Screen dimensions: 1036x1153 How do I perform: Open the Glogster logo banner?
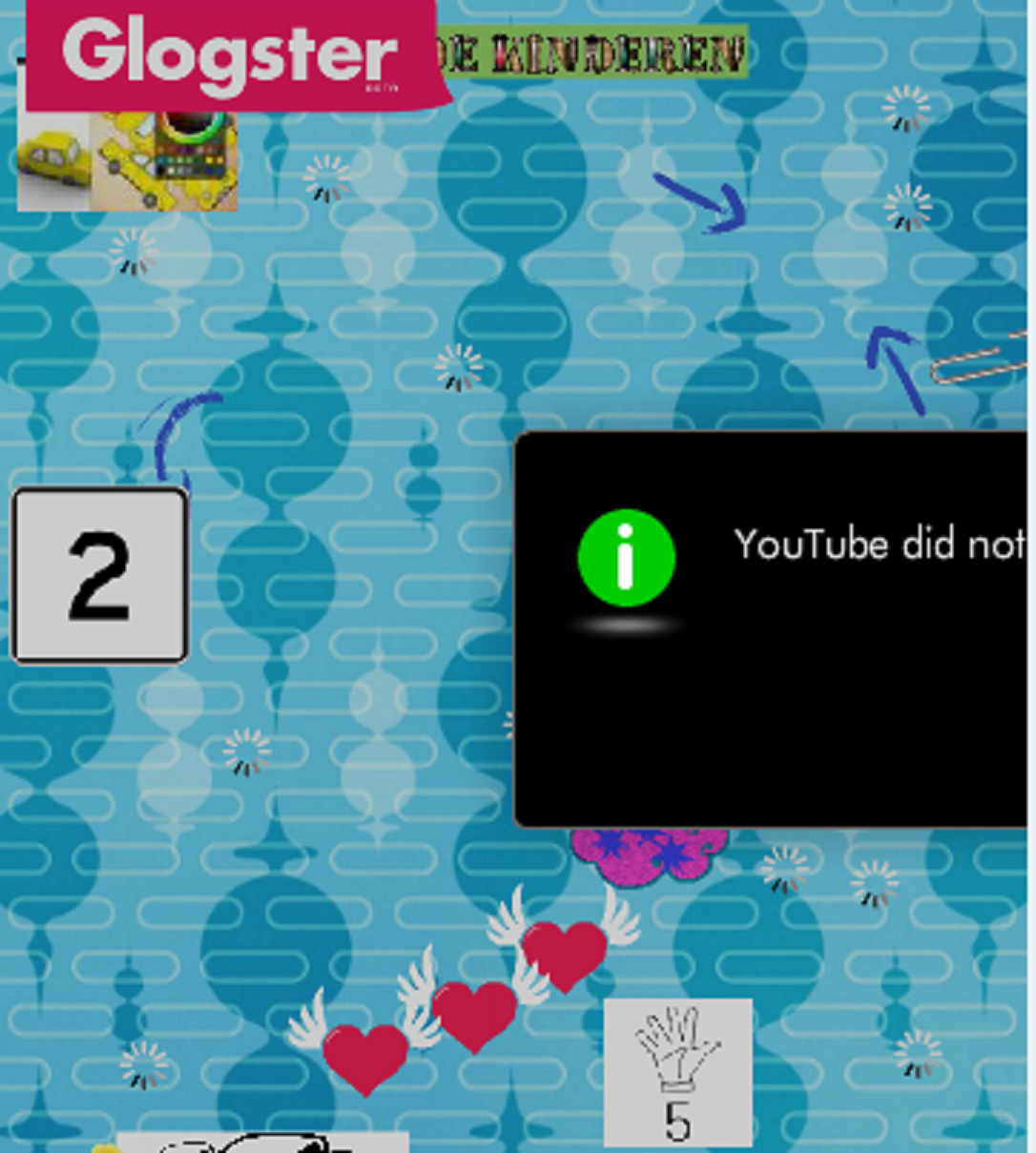[229, 52]
